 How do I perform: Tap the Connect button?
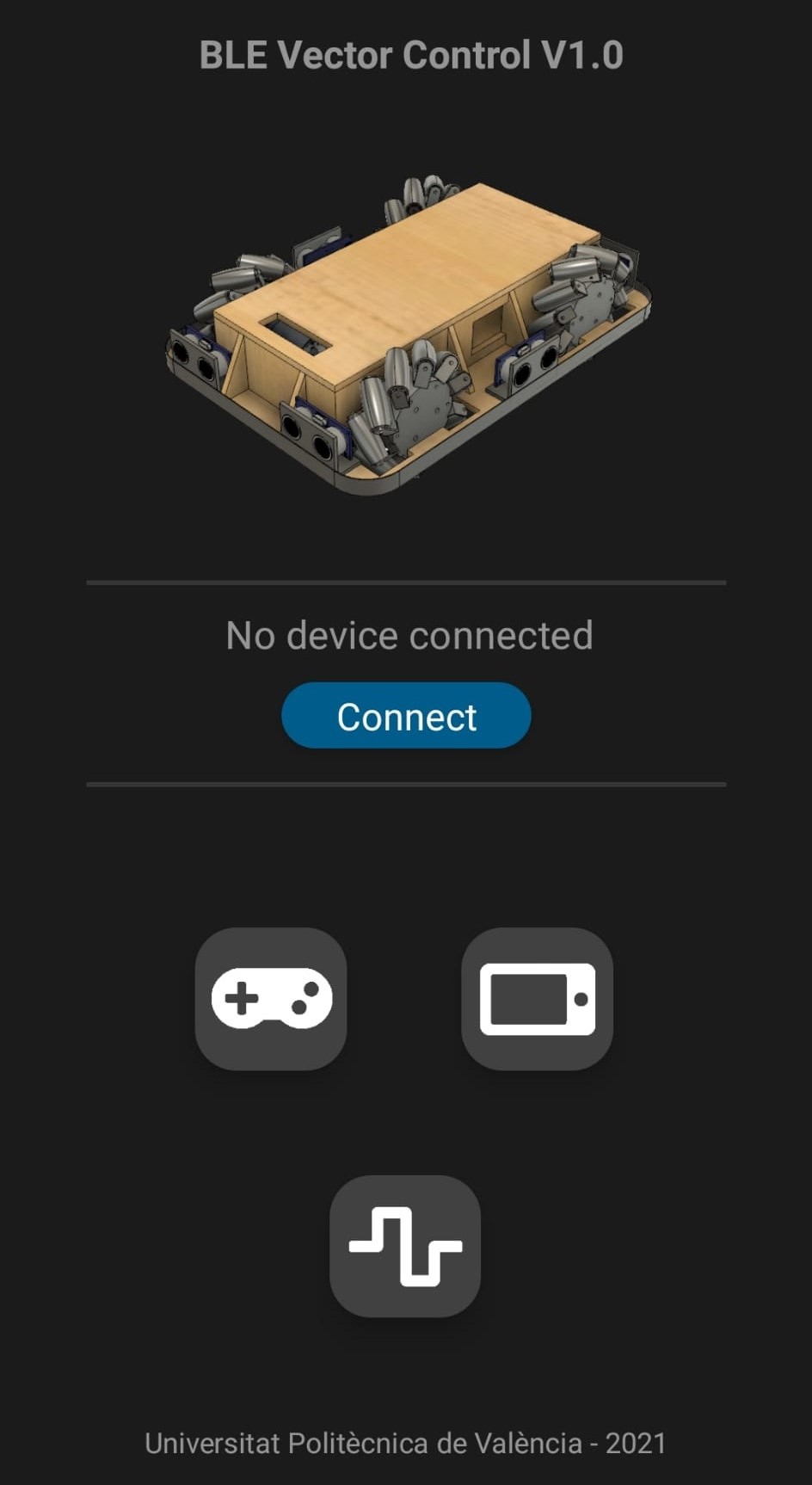coord(406,716)
